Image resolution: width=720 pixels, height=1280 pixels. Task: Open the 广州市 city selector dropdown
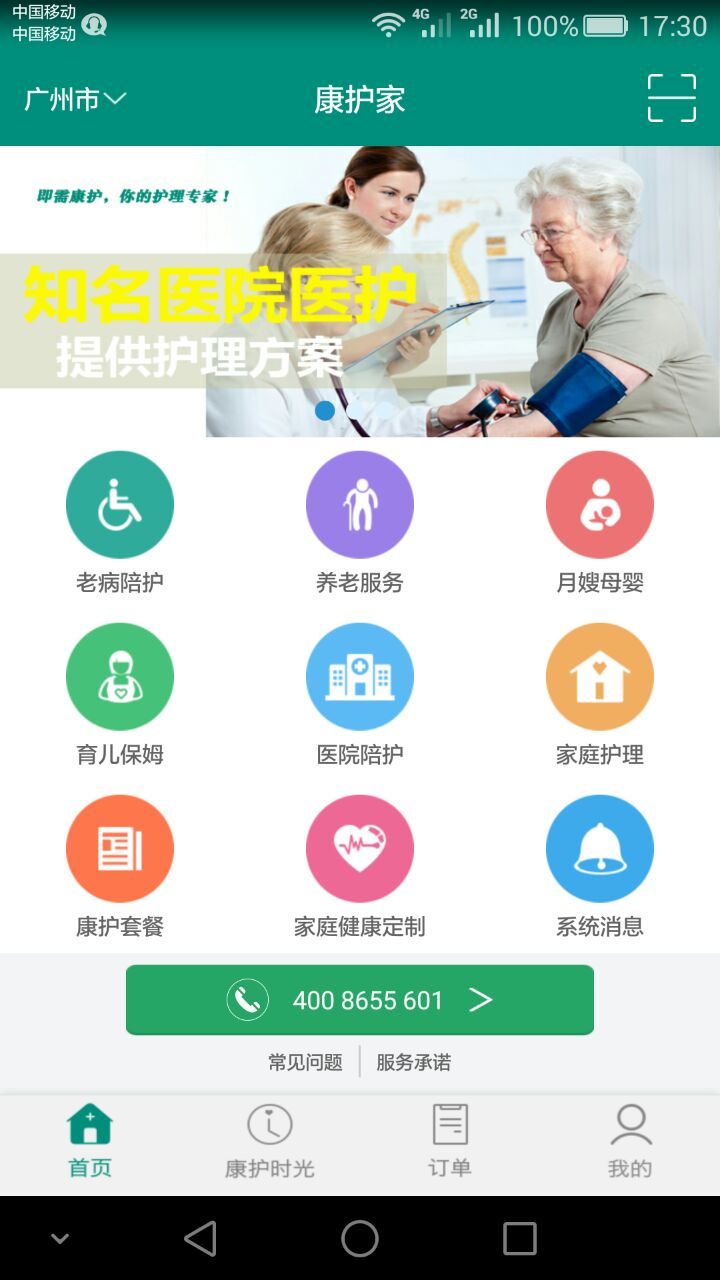(75, 99)
